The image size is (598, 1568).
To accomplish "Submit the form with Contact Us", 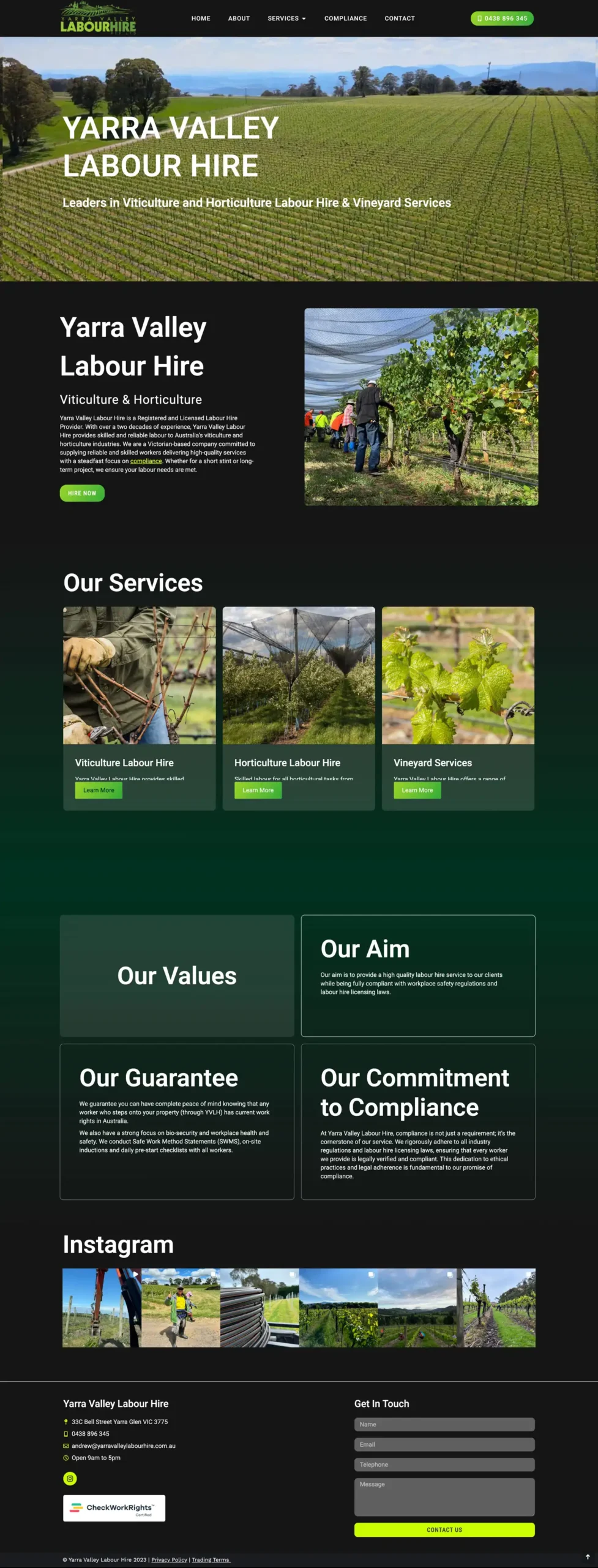I will [x=444, y=1529].
